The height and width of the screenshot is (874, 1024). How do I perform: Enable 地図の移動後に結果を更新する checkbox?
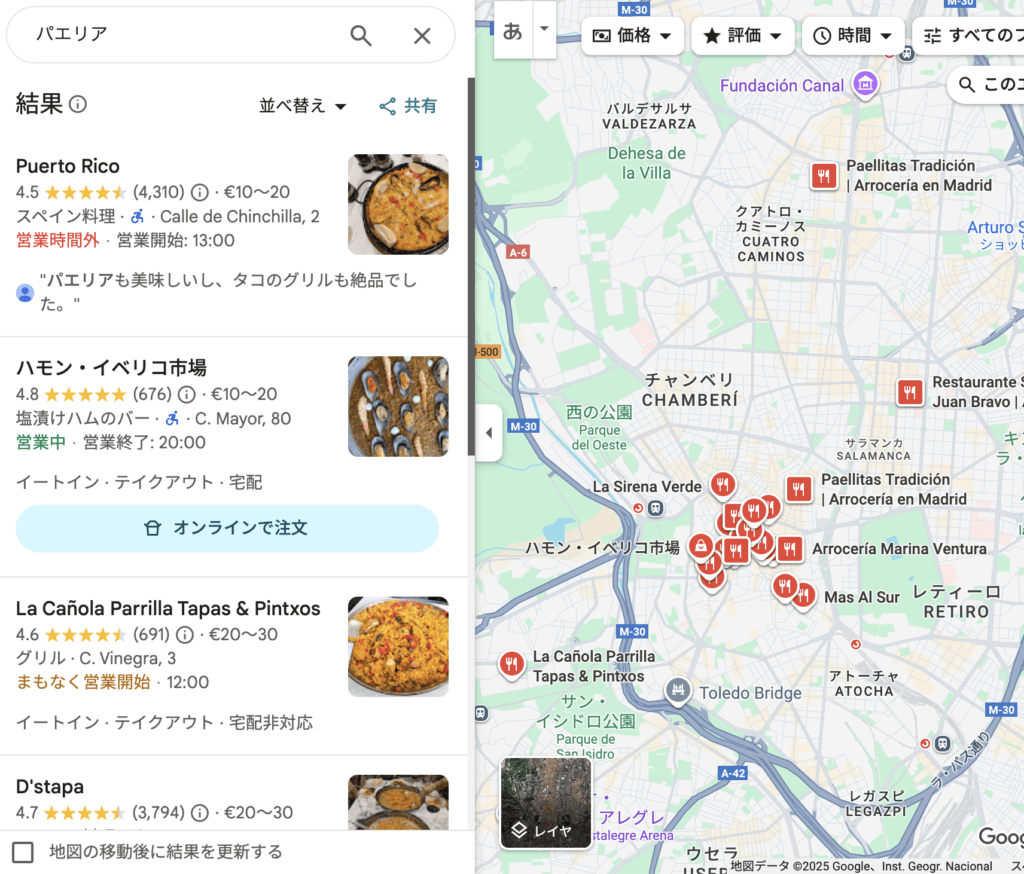(23, 852)
